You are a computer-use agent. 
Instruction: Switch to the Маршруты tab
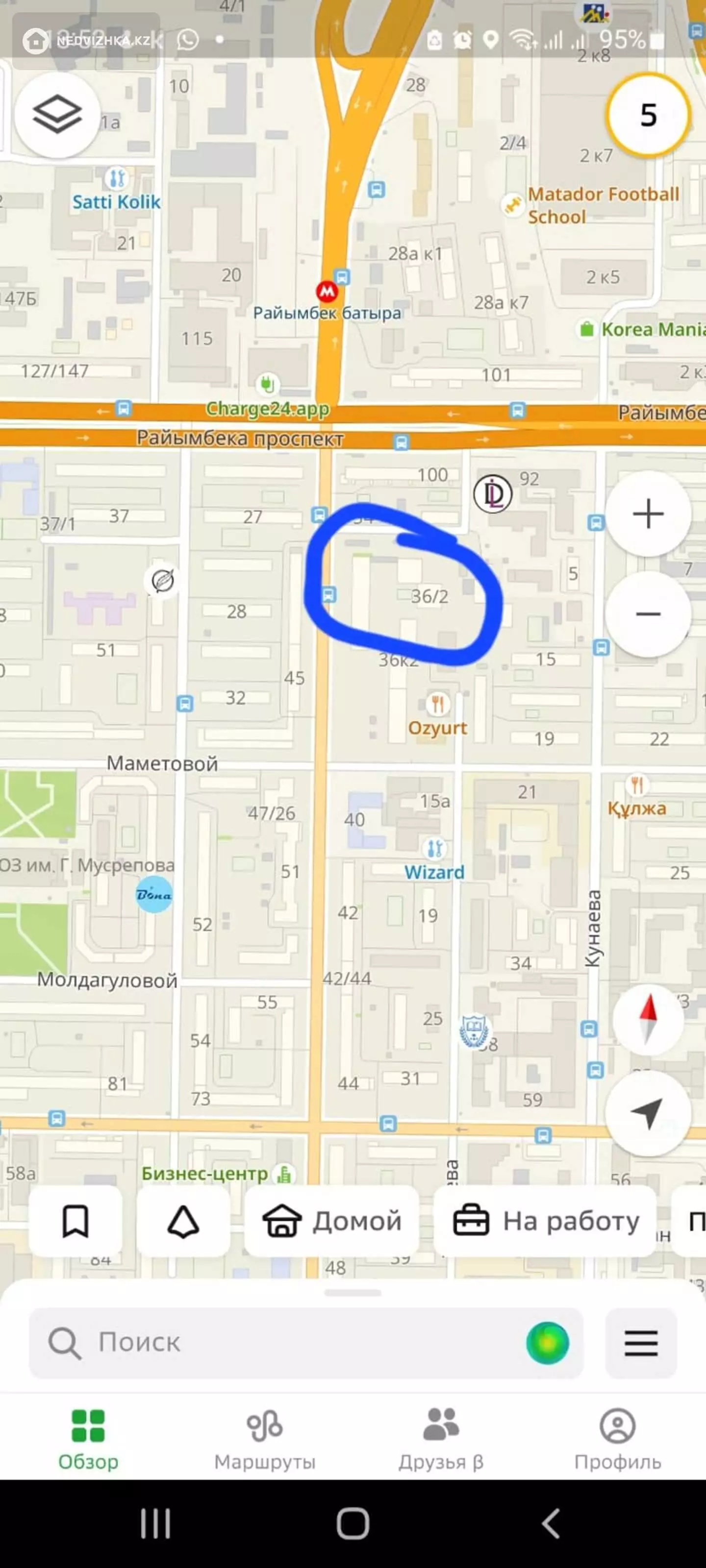(x=264, y=1439)
